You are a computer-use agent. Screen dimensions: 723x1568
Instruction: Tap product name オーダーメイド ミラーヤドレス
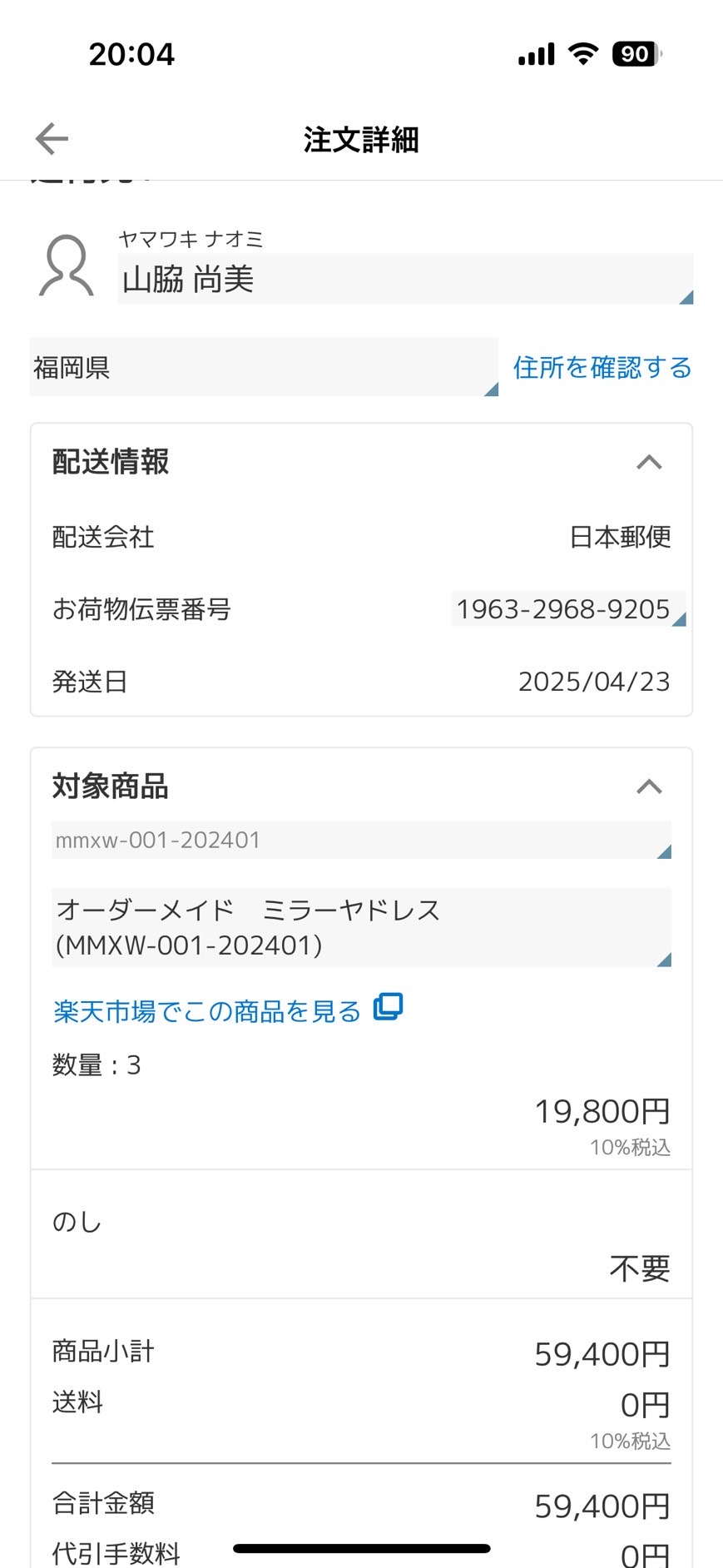click(361, 927)
